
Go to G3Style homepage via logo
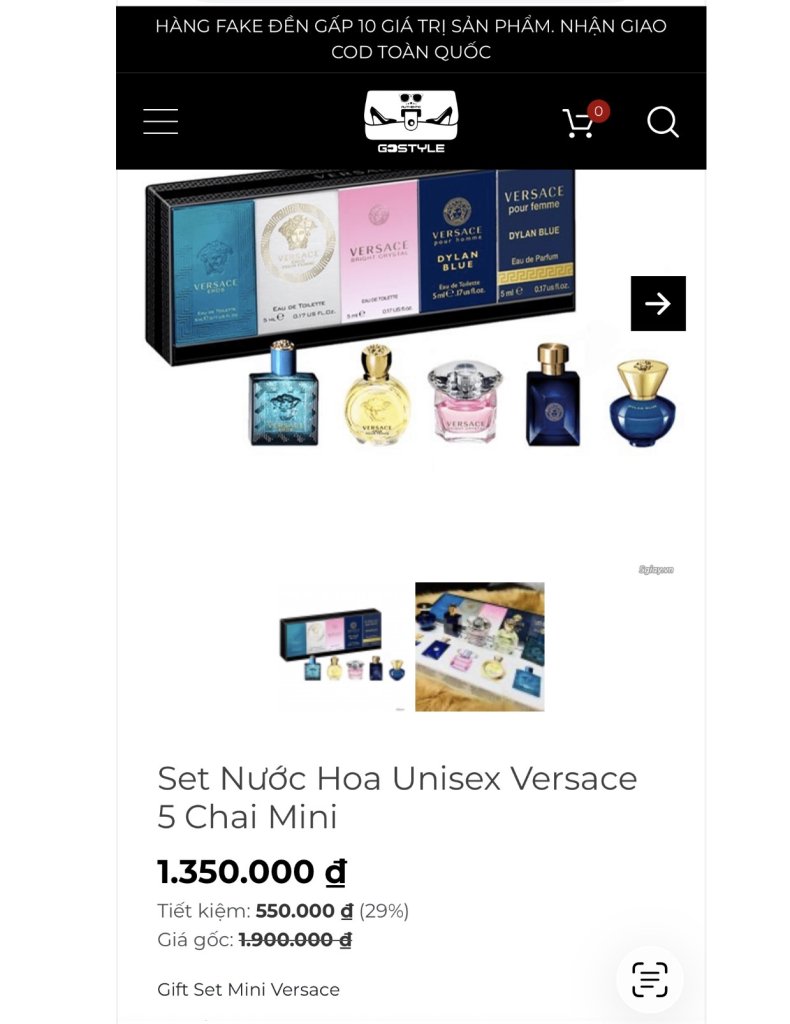[x=411, y=122]
